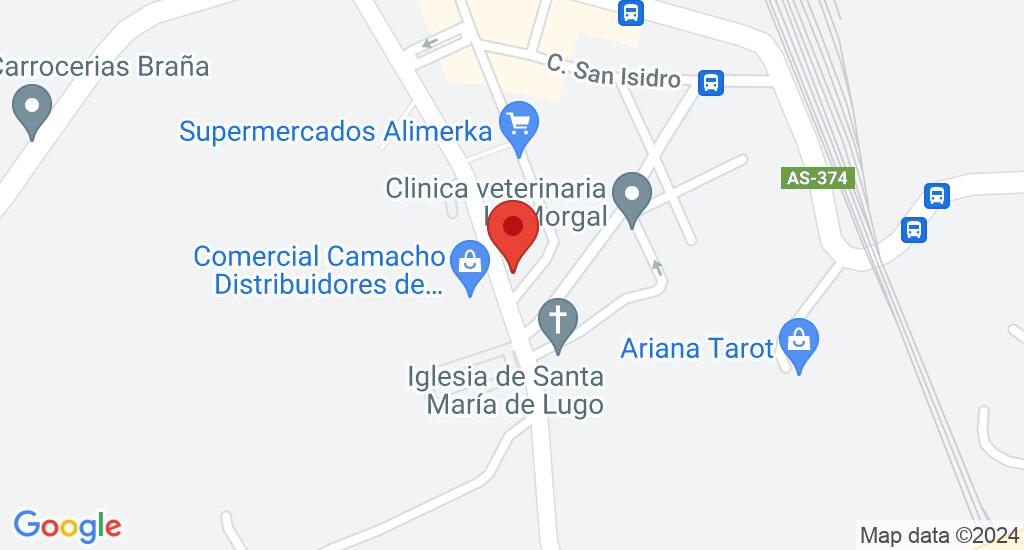Open the Iglesia de Santa María de Lugo marker

(x=558, y=323)
